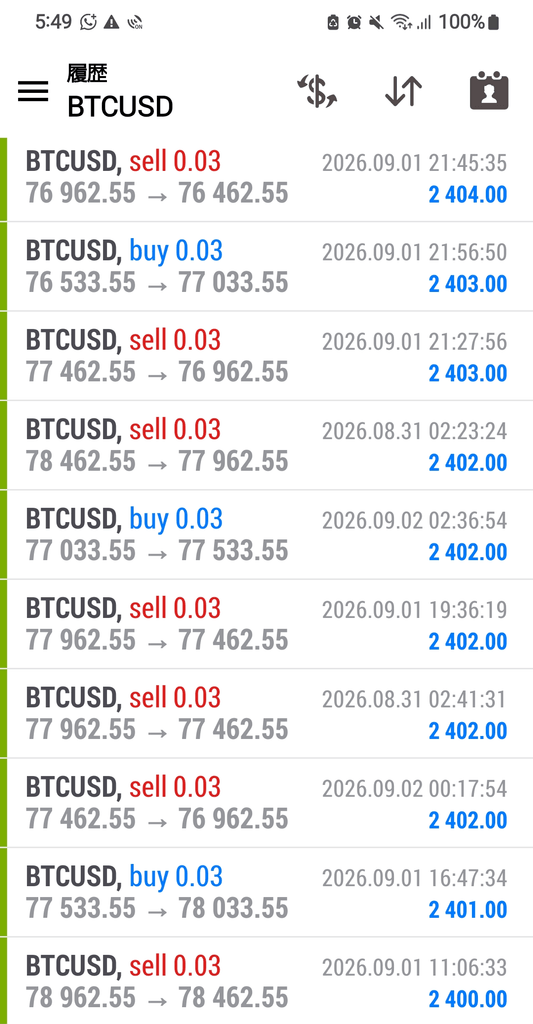The image size is (533, 1024).
Task: Open the buy trade dated 2026.09.01 21:56:50
Action: (x=266, y=266)
